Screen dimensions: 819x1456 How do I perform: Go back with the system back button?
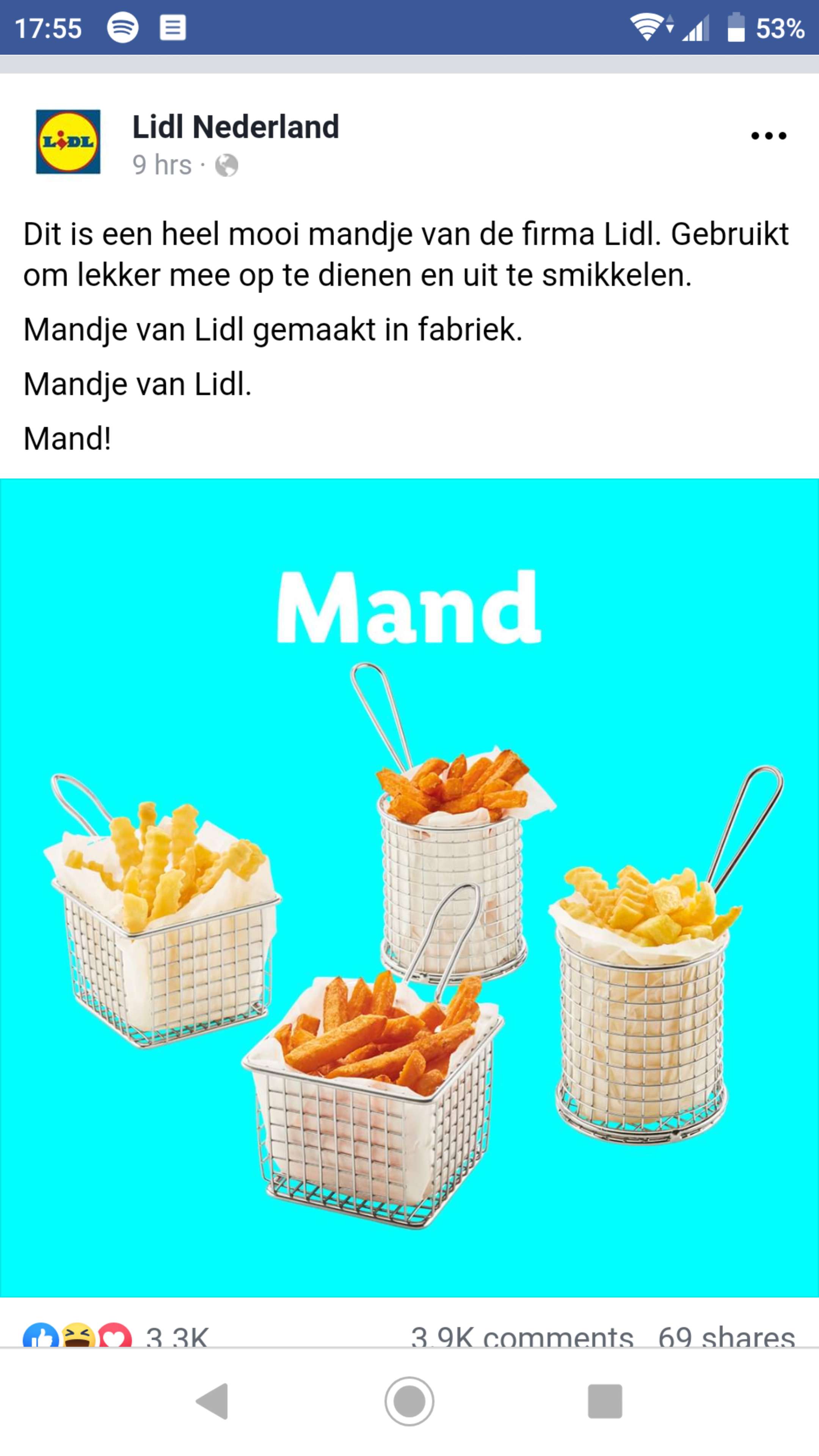(x=212, y=1401)
